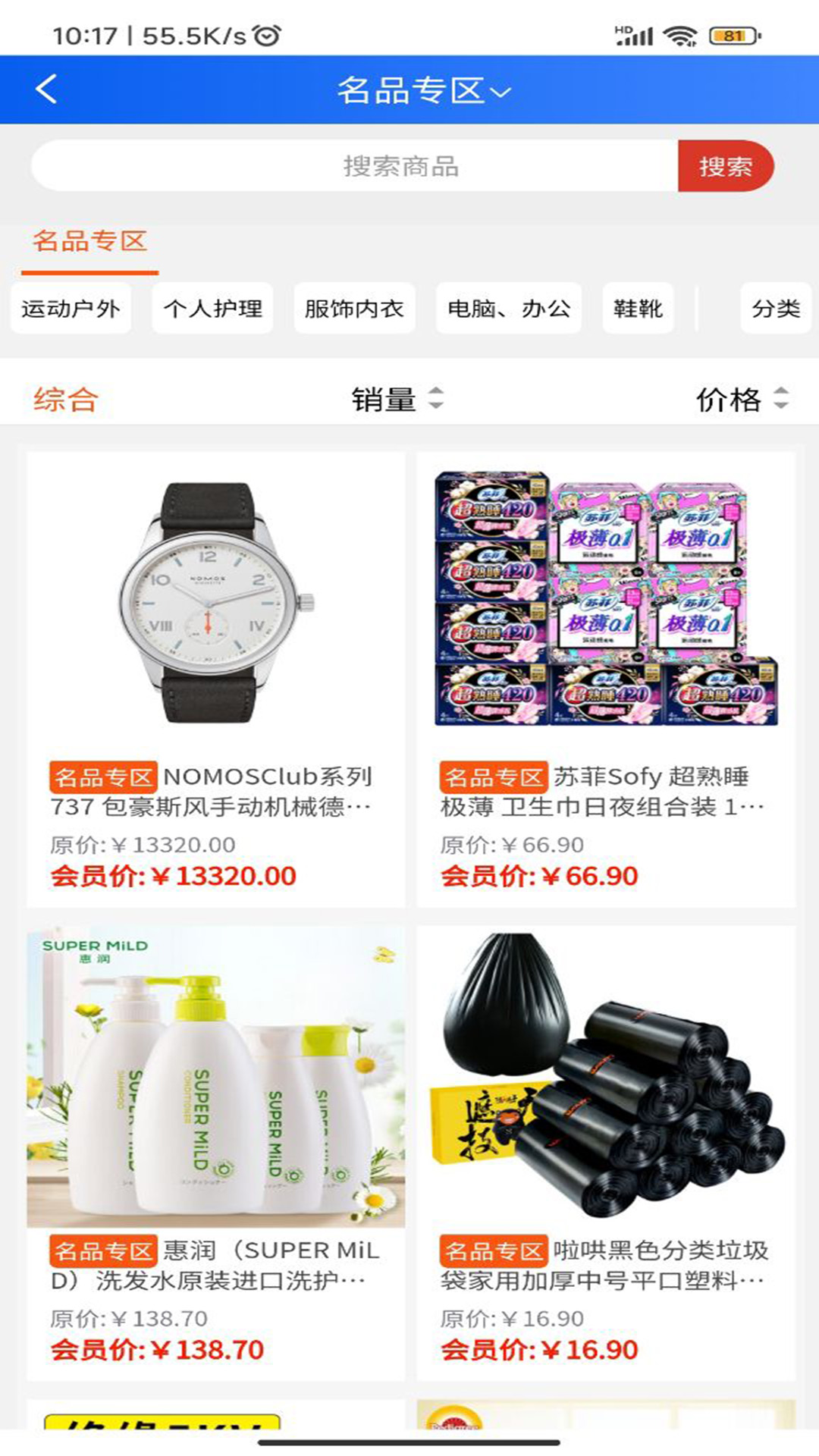Open the 分类 categories button

(775, 309)
